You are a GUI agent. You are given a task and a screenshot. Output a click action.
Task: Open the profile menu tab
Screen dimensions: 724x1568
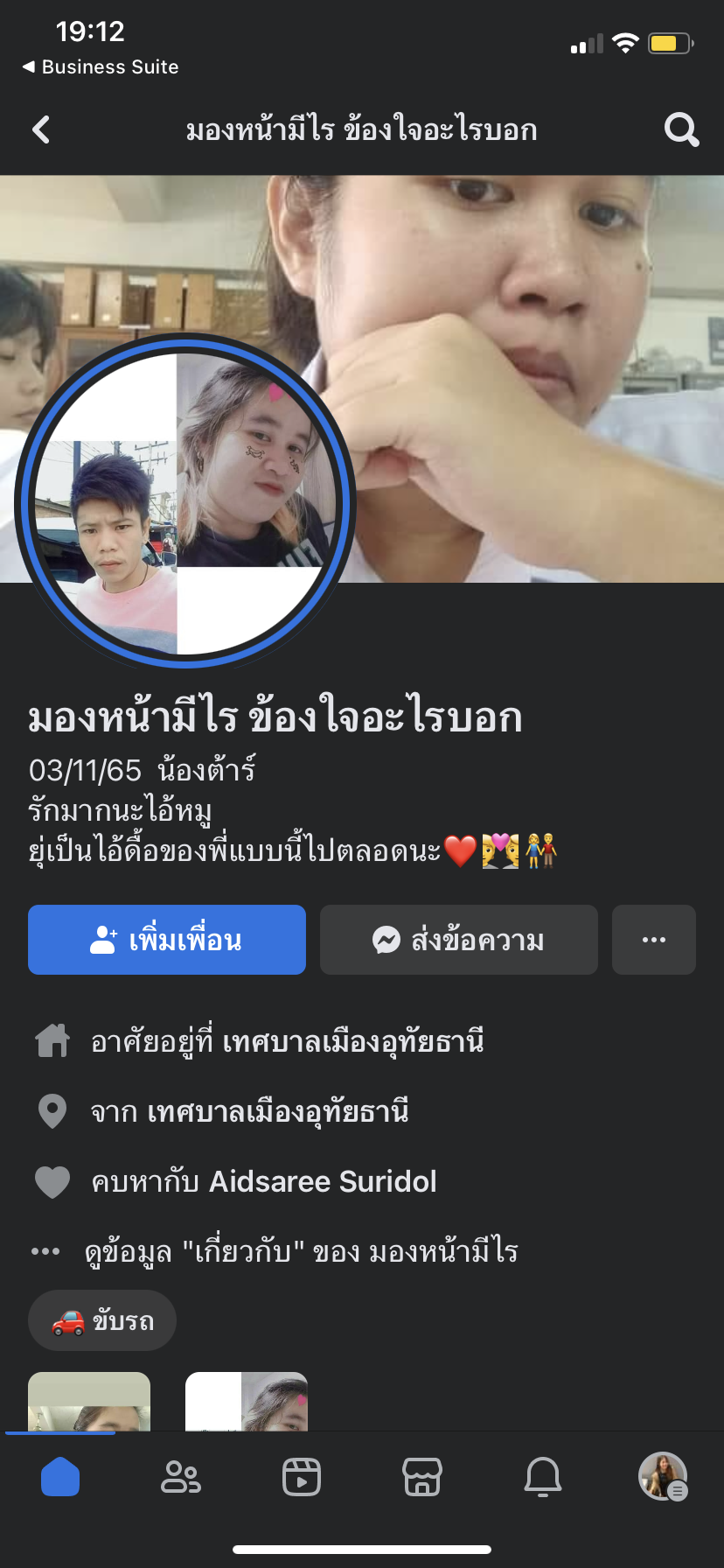point(663,1477)
